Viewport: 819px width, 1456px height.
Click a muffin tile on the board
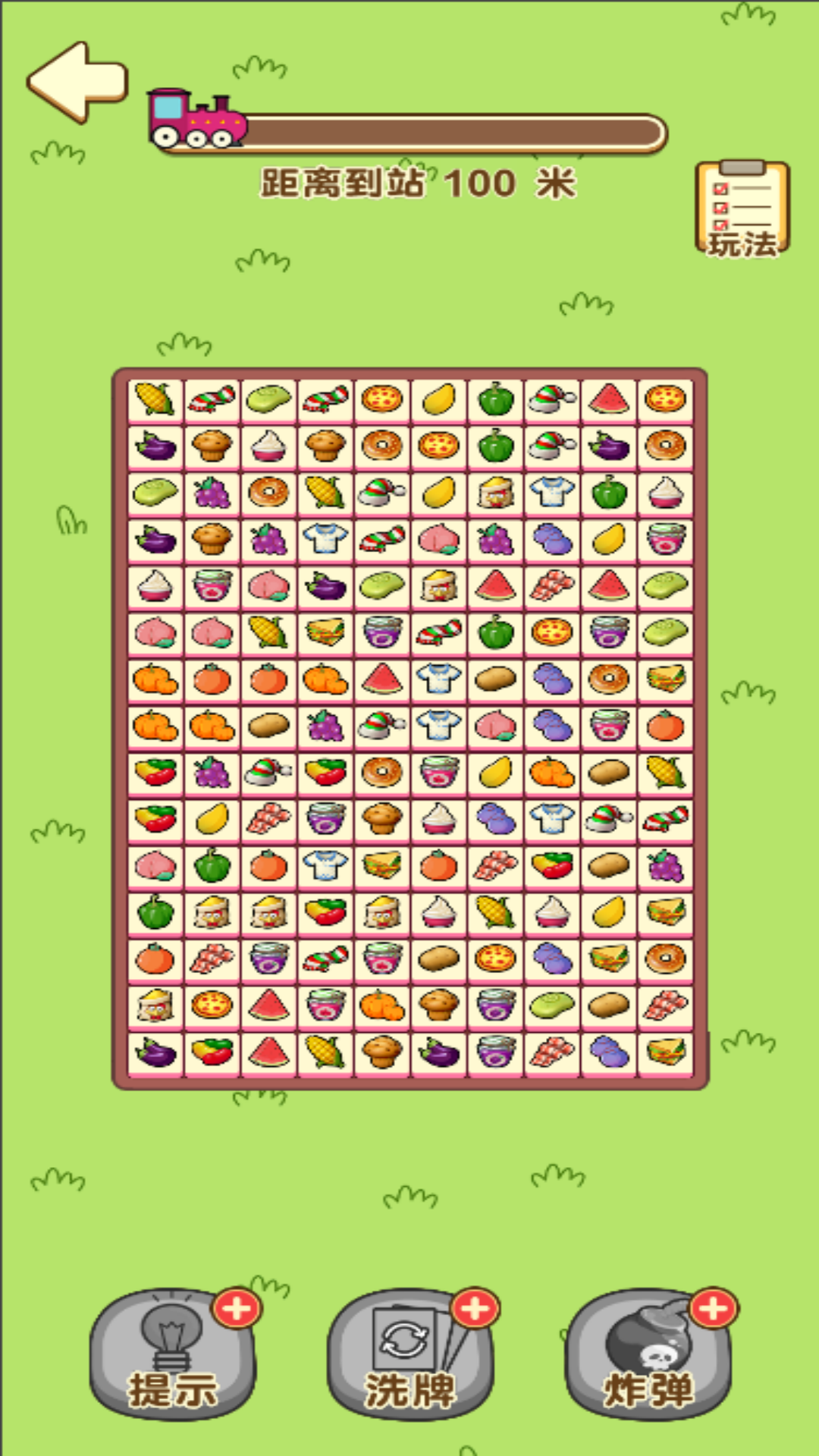212,447
